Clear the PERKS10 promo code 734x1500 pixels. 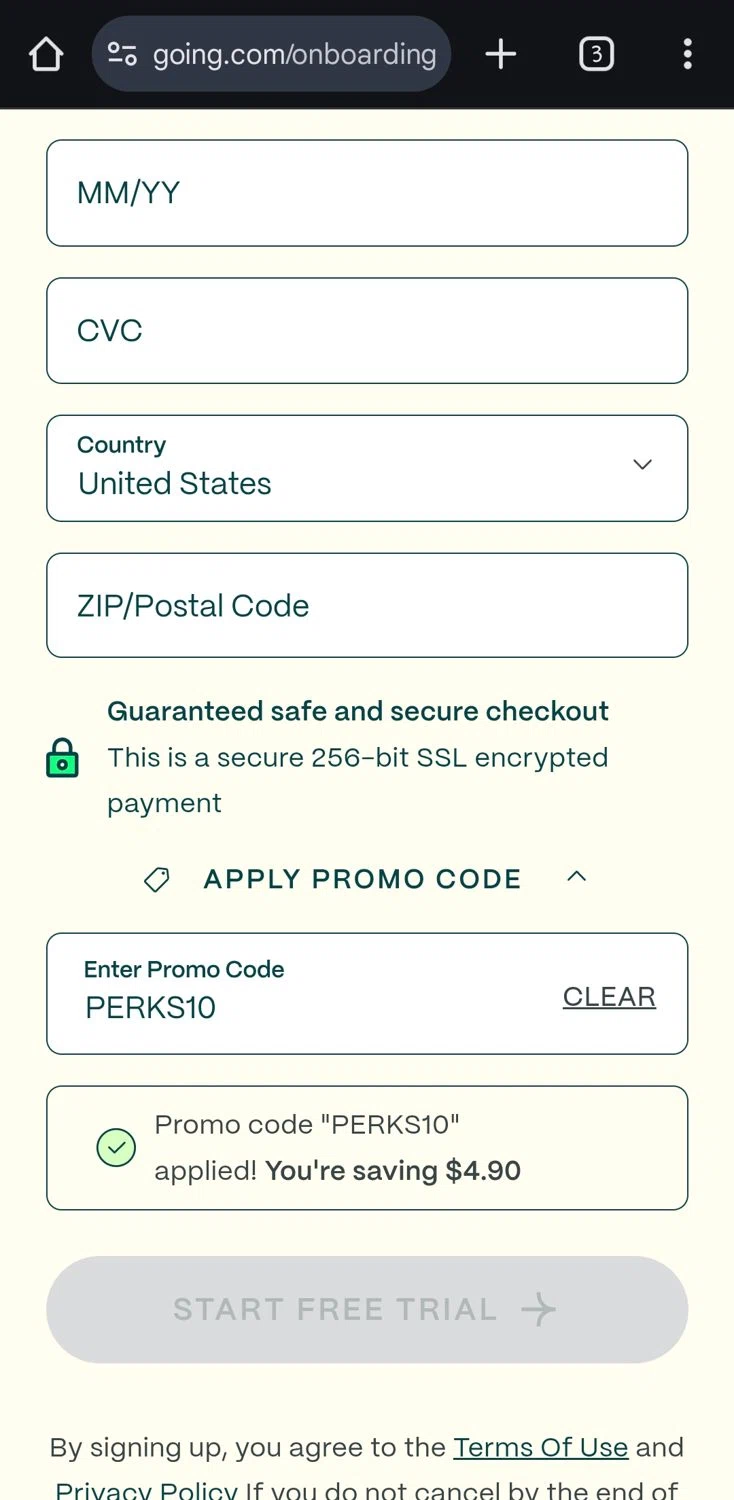(609, 997)
